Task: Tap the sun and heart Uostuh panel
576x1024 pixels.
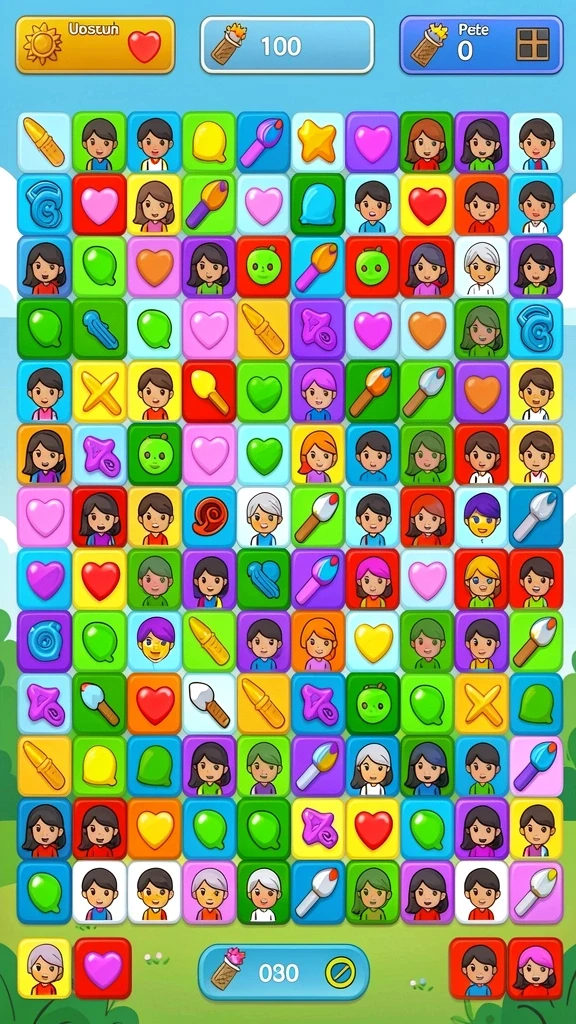Action: (x=95, y=45)
